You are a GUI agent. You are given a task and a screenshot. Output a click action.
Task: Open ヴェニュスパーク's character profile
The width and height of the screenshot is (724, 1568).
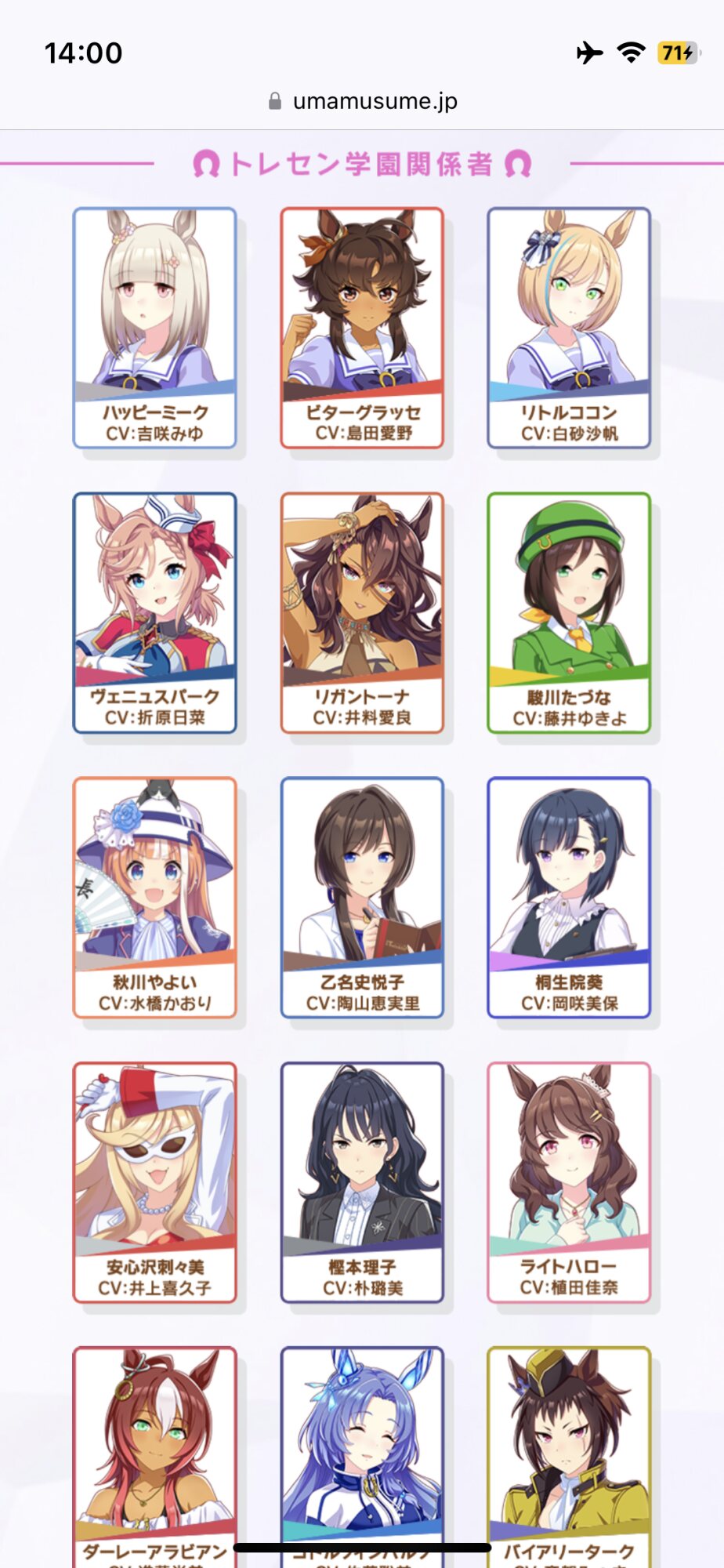tap(154, 612)
